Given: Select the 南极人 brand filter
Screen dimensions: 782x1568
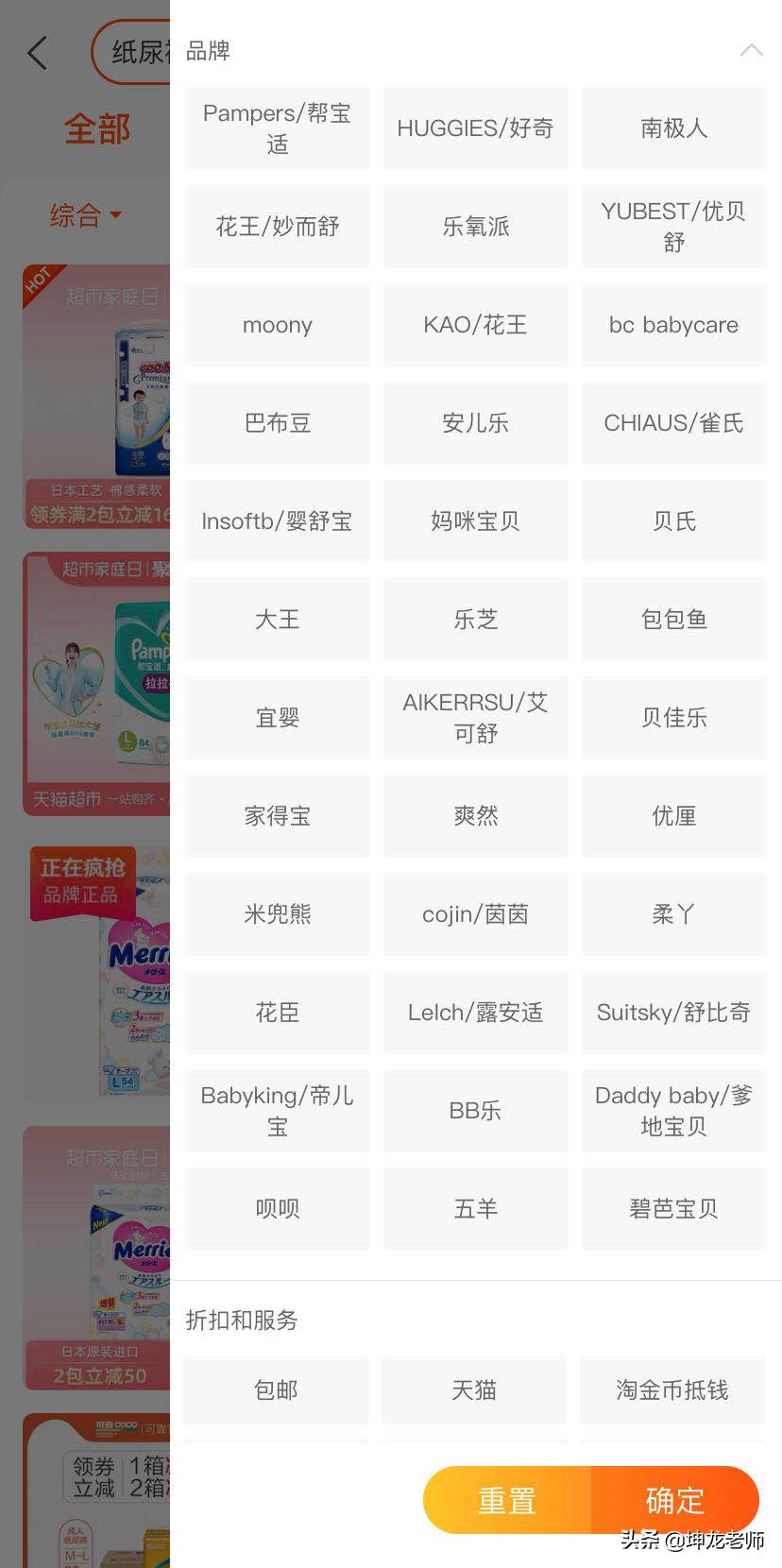Looking at the screenshot, I should [x=673, y=128].
